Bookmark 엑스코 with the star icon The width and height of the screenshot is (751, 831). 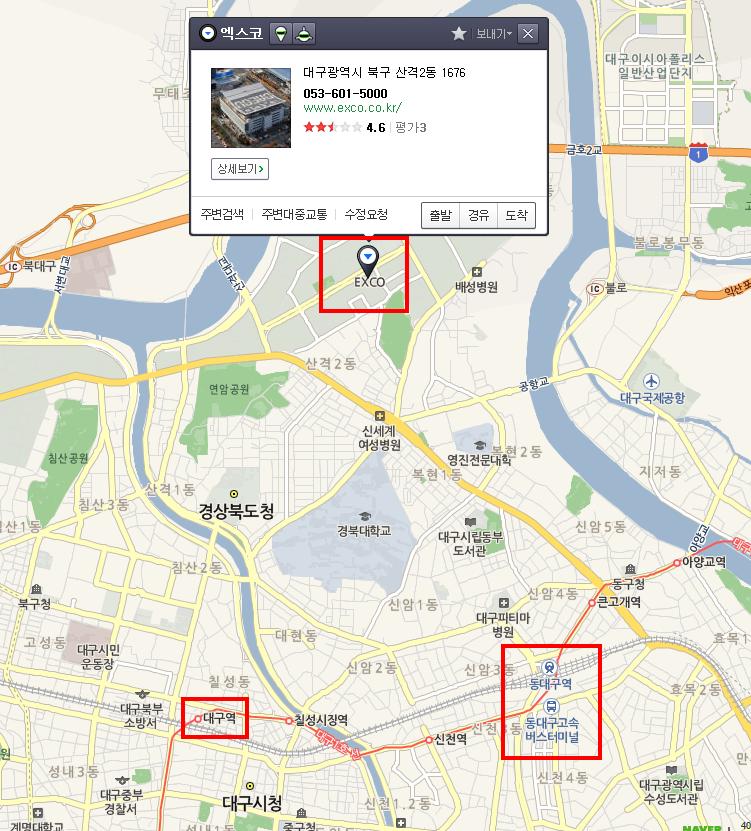point(458,33)
